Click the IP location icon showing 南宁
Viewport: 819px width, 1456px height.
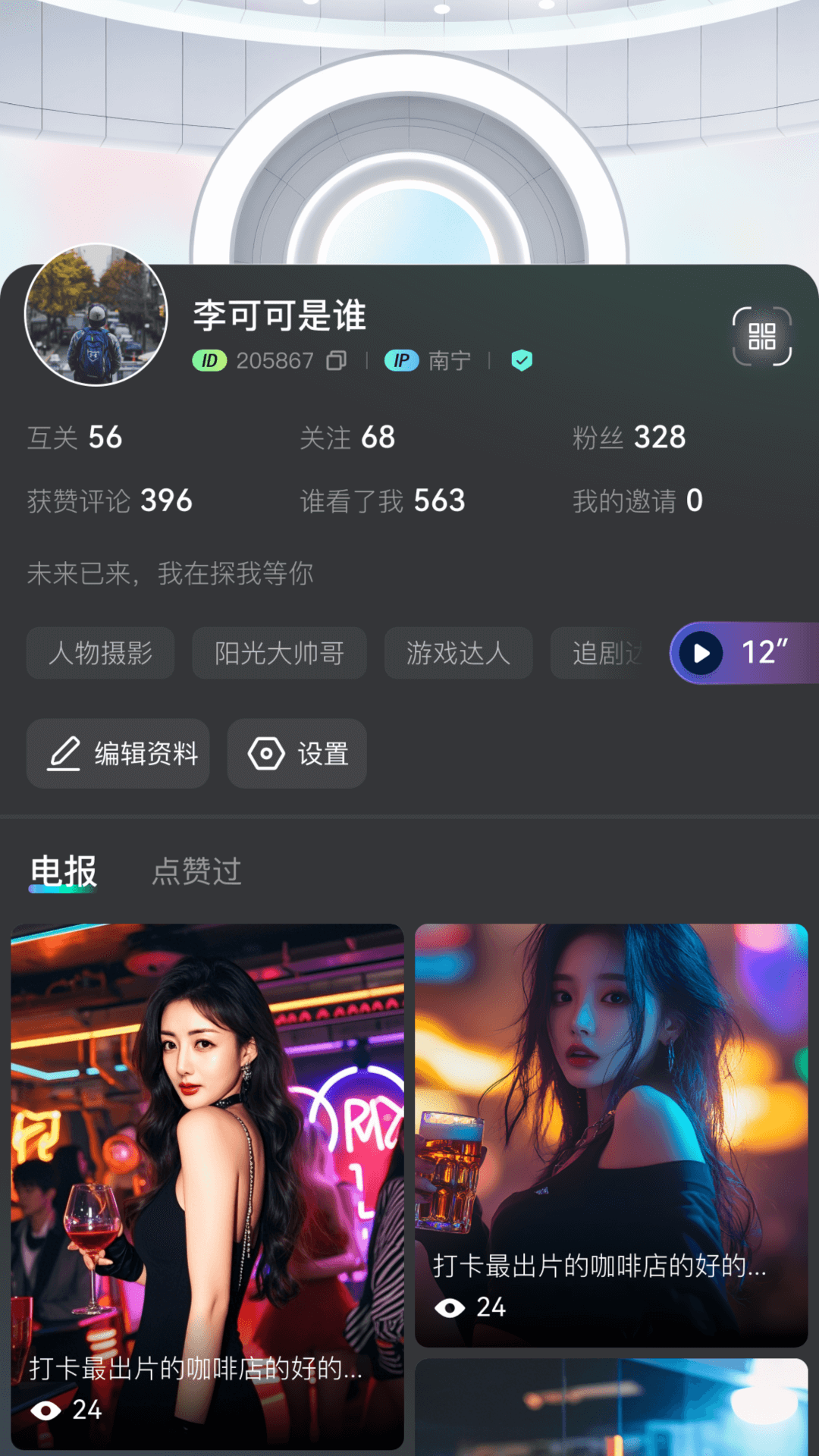[403, 362]
